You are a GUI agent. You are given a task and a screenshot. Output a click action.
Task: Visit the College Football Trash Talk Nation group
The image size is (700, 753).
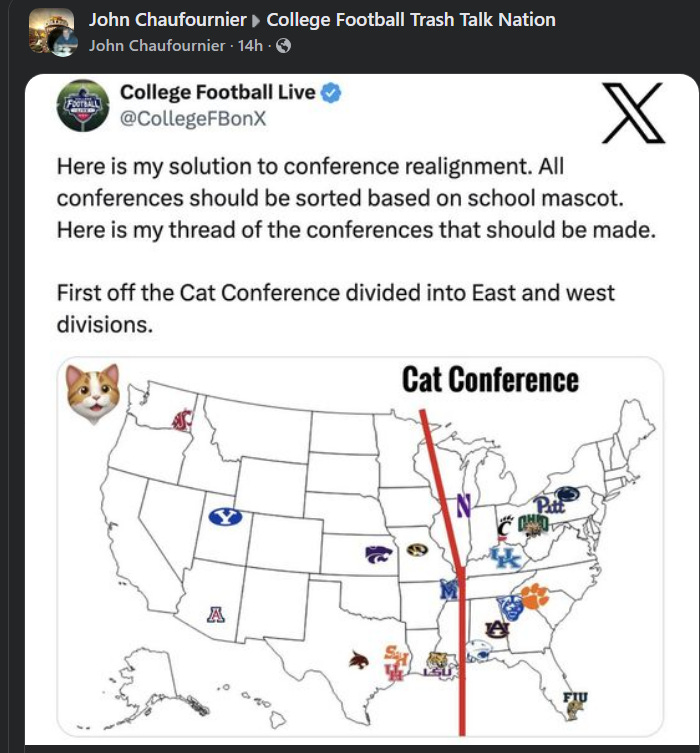point(411,20)
